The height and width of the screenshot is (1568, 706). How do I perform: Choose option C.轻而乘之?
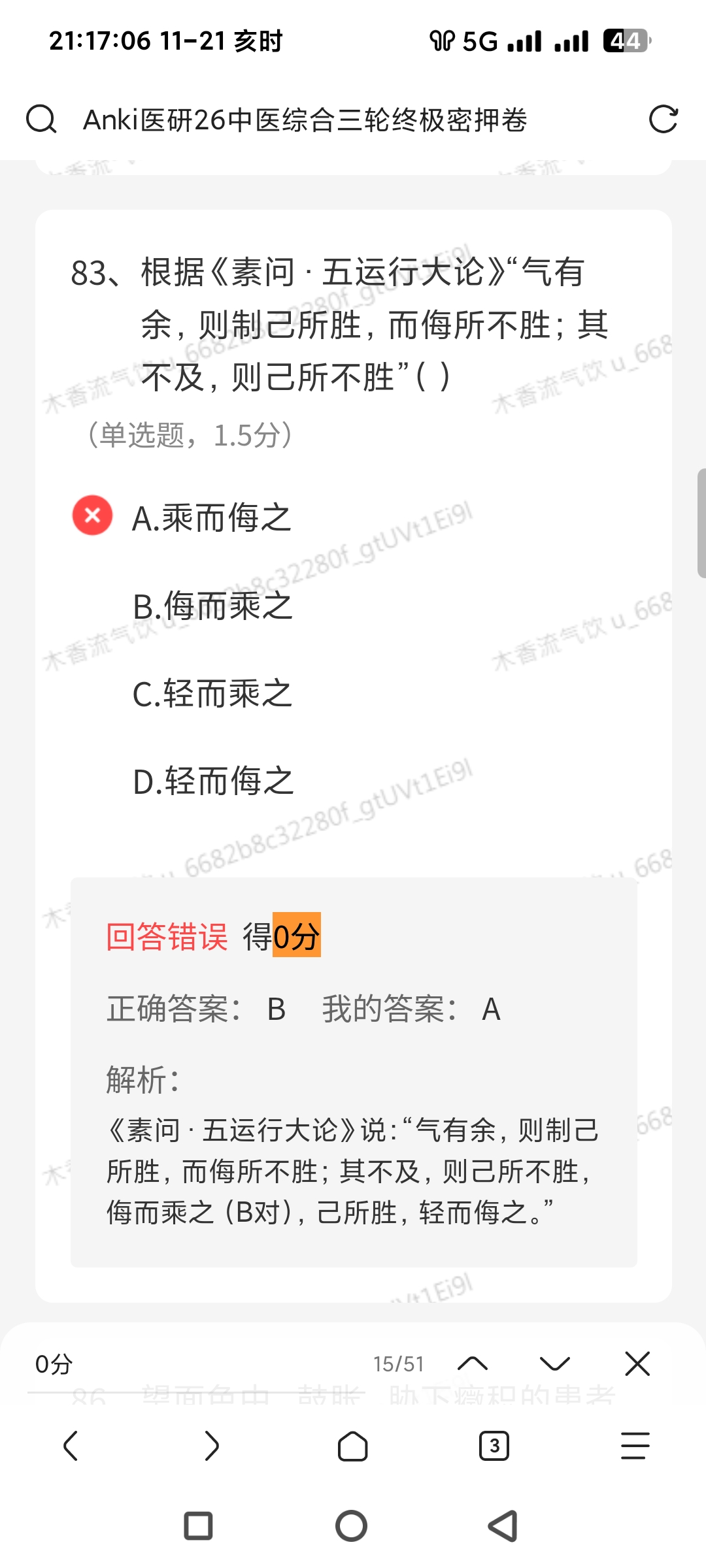tap(212, 694)
